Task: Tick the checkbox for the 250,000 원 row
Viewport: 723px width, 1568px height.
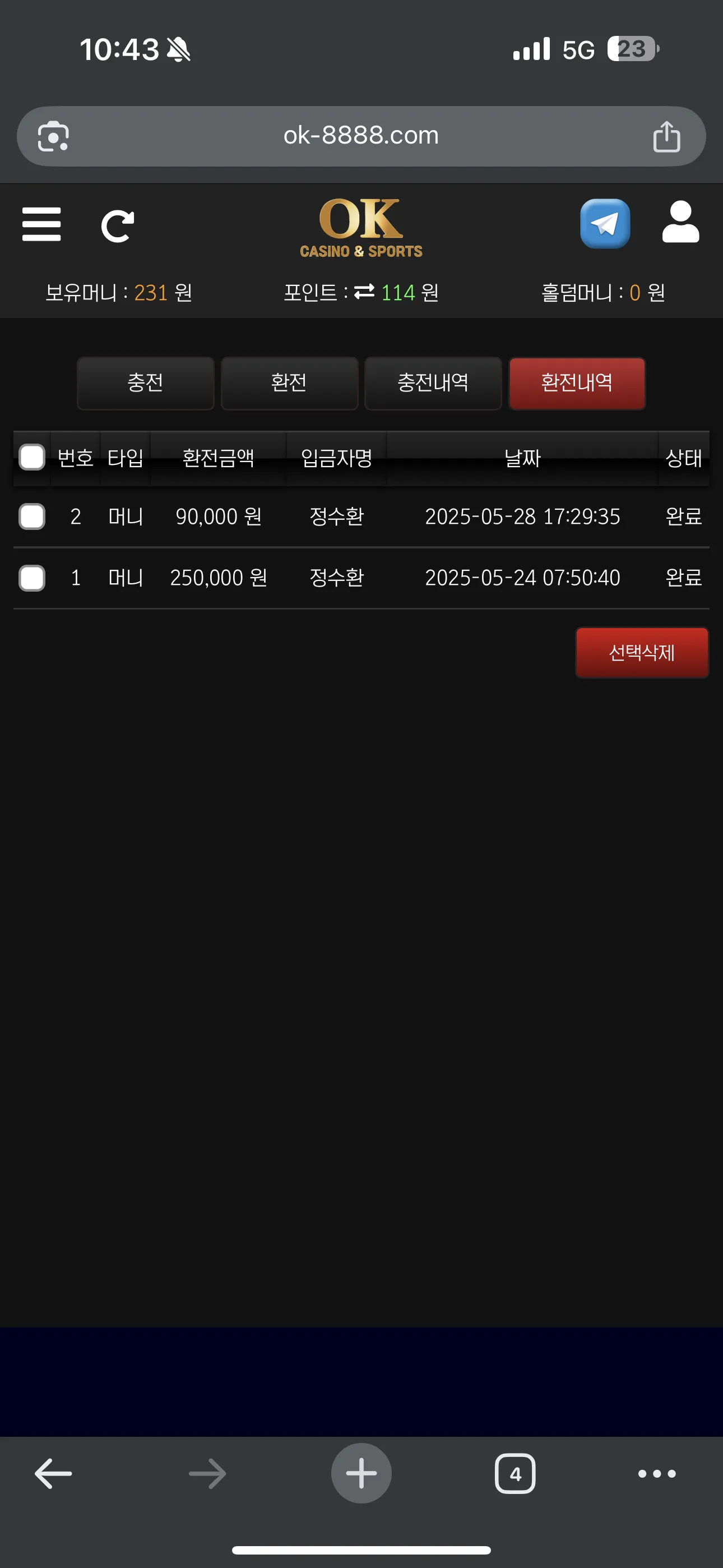Action: tap(31, 578)
